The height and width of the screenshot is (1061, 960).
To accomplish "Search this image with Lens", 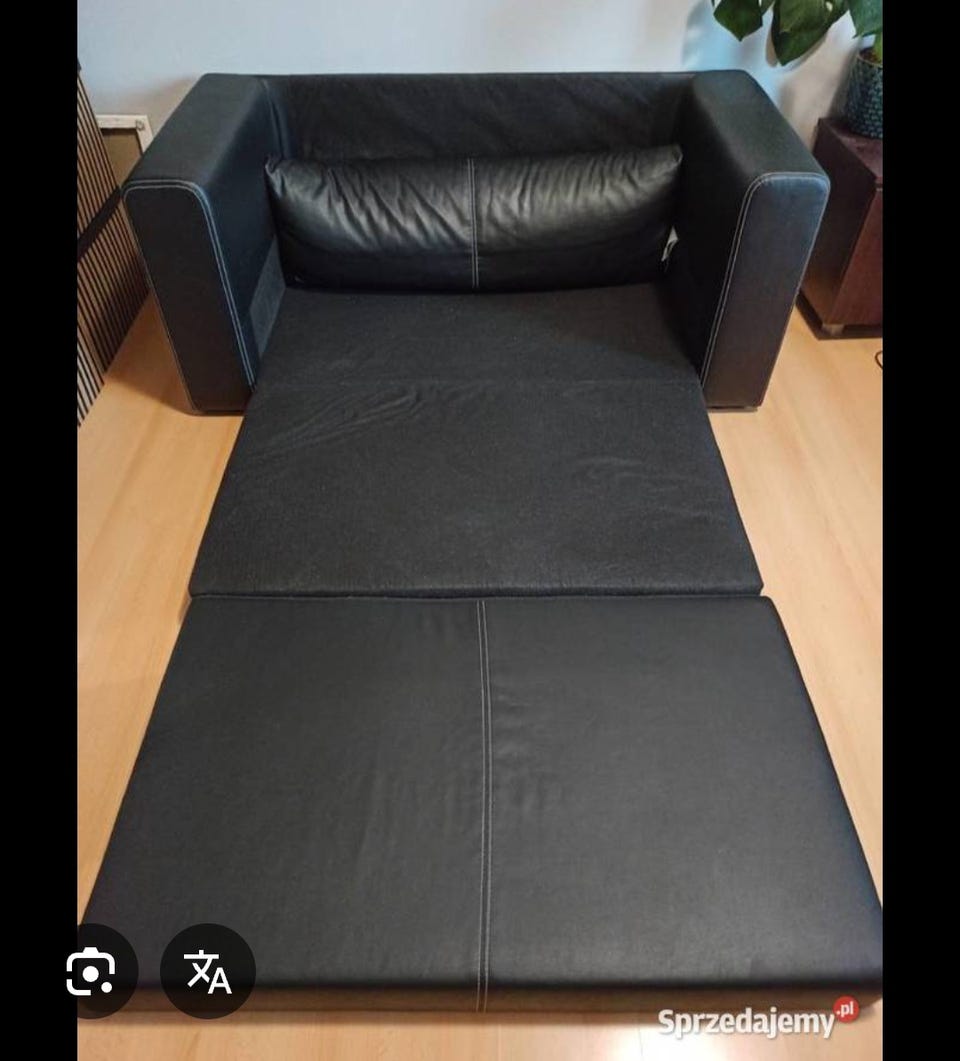I will (91, 971).
